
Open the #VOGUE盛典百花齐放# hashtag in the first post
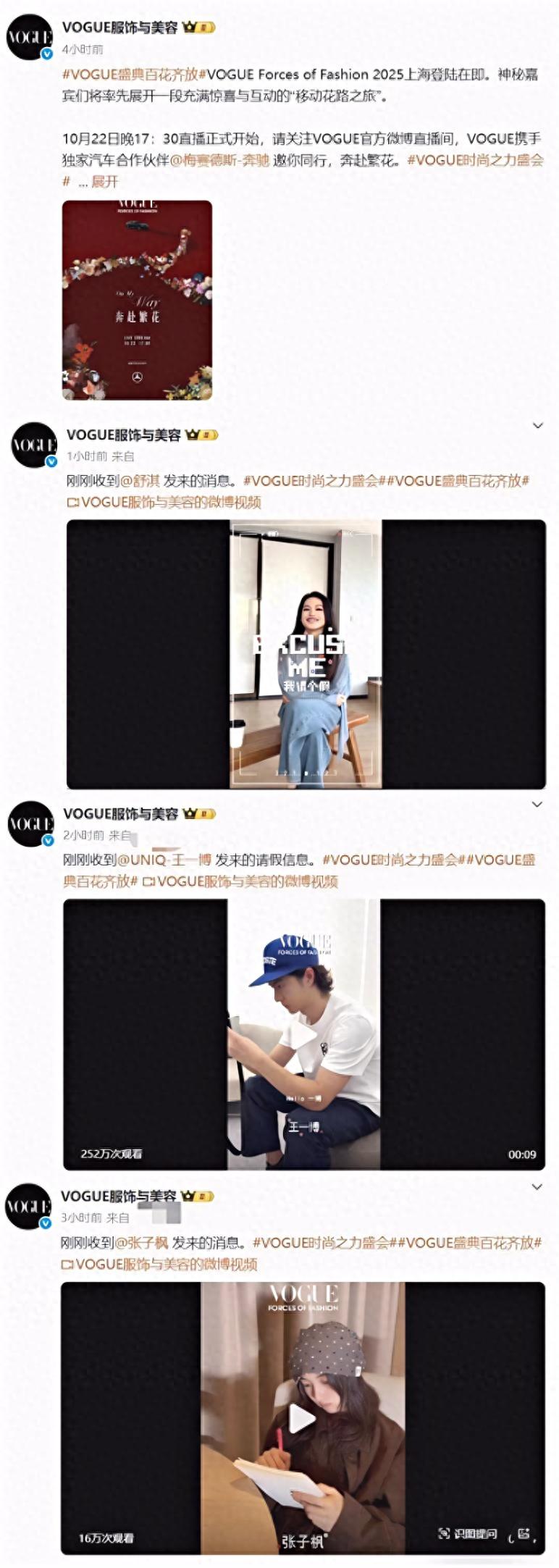[130, 74]
